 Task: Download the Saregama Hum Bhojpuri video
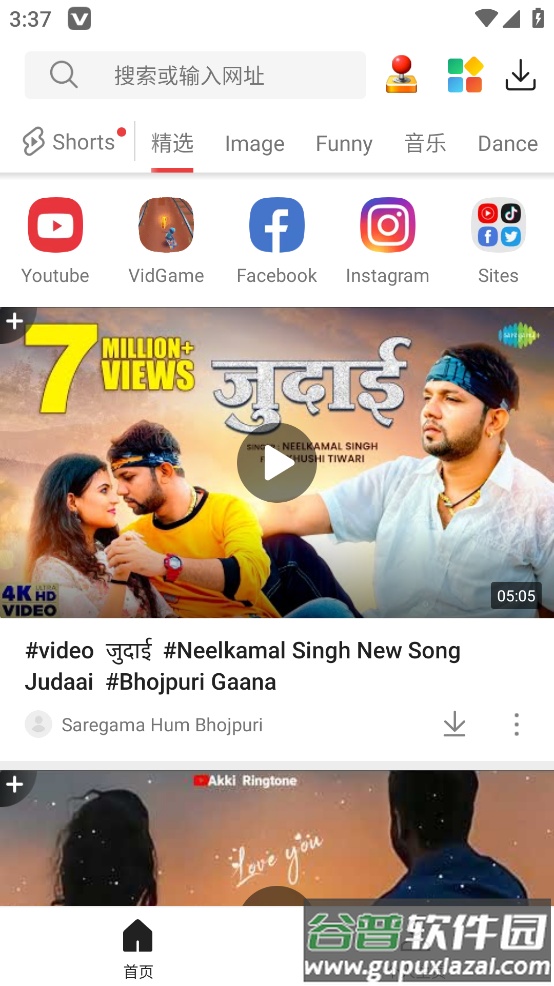454,724
